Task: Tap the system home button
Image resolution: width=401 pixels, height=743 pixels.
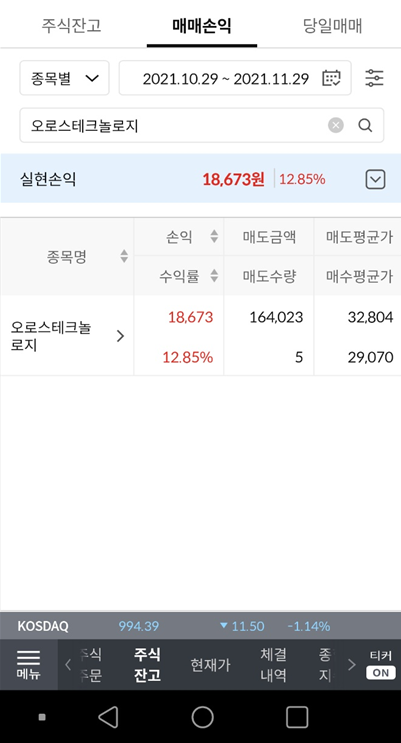Action: [x=202, y=717]
